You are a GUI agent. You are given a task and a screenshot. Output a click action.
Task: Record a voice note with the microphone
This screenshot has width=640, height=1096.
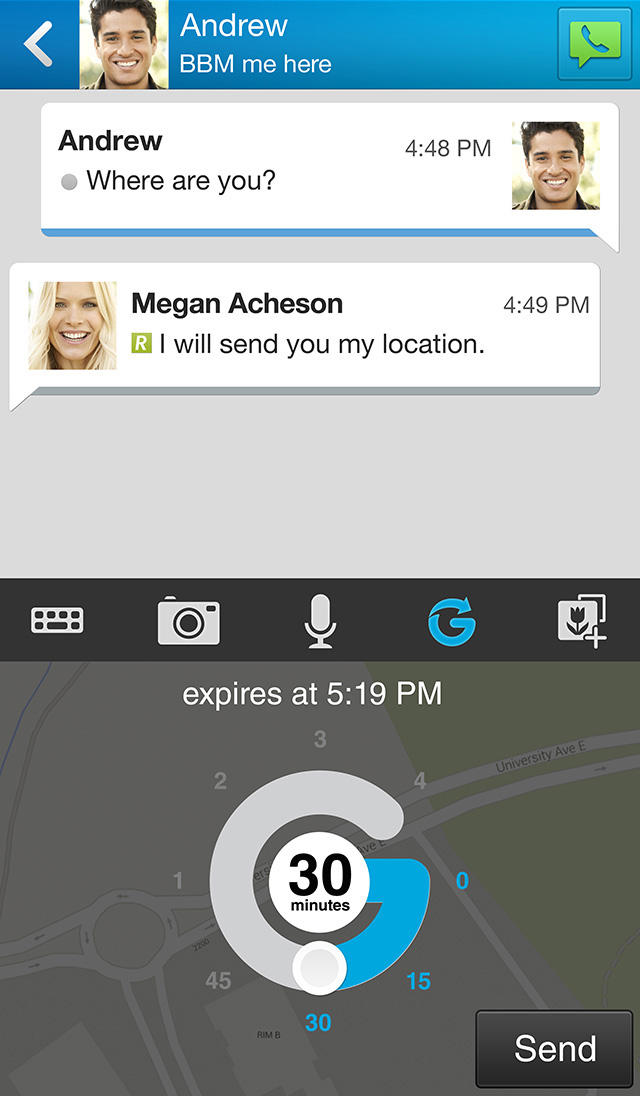(x=320, y=621)
